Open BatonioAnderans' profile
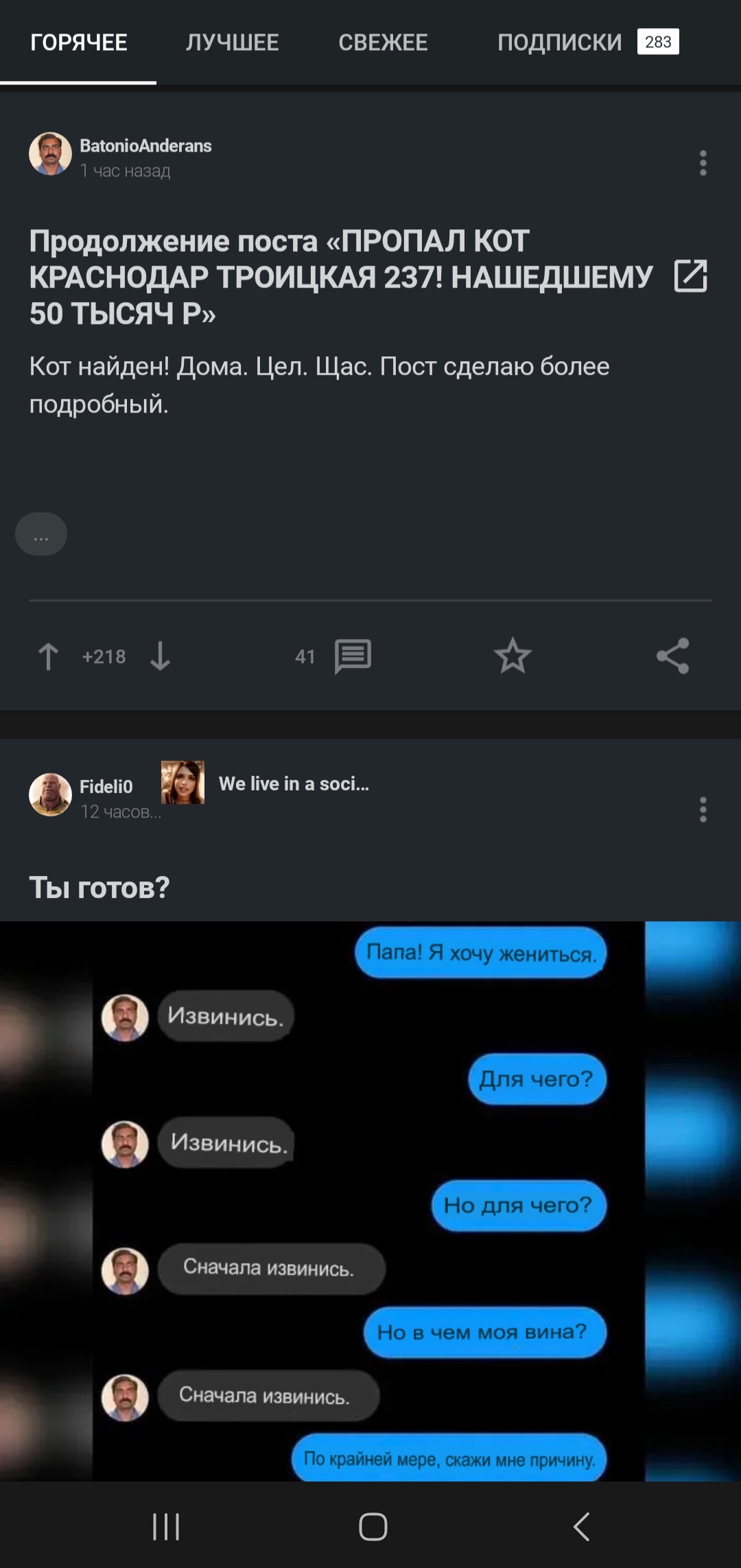741x1568 pixels. pyautogui.click(x=145, y=146)
